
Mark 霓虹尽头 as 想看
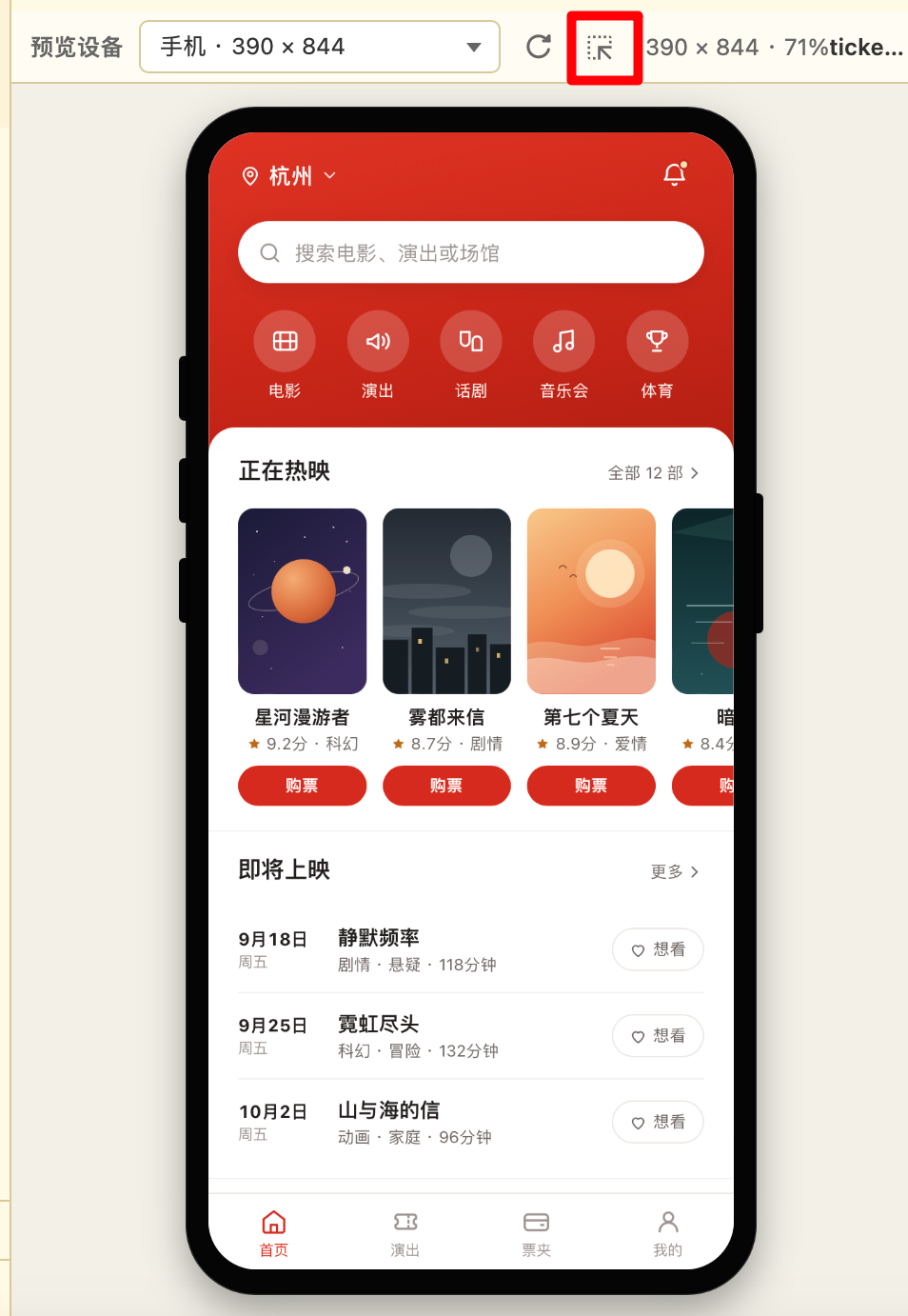[x=658, y=1036]
